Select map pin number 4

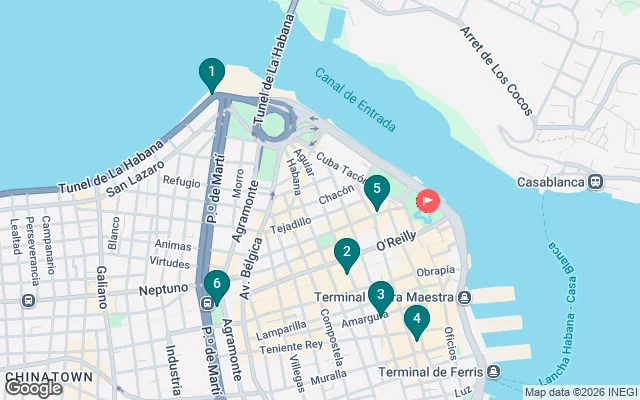pyautogui.click(x=417, y=321)
